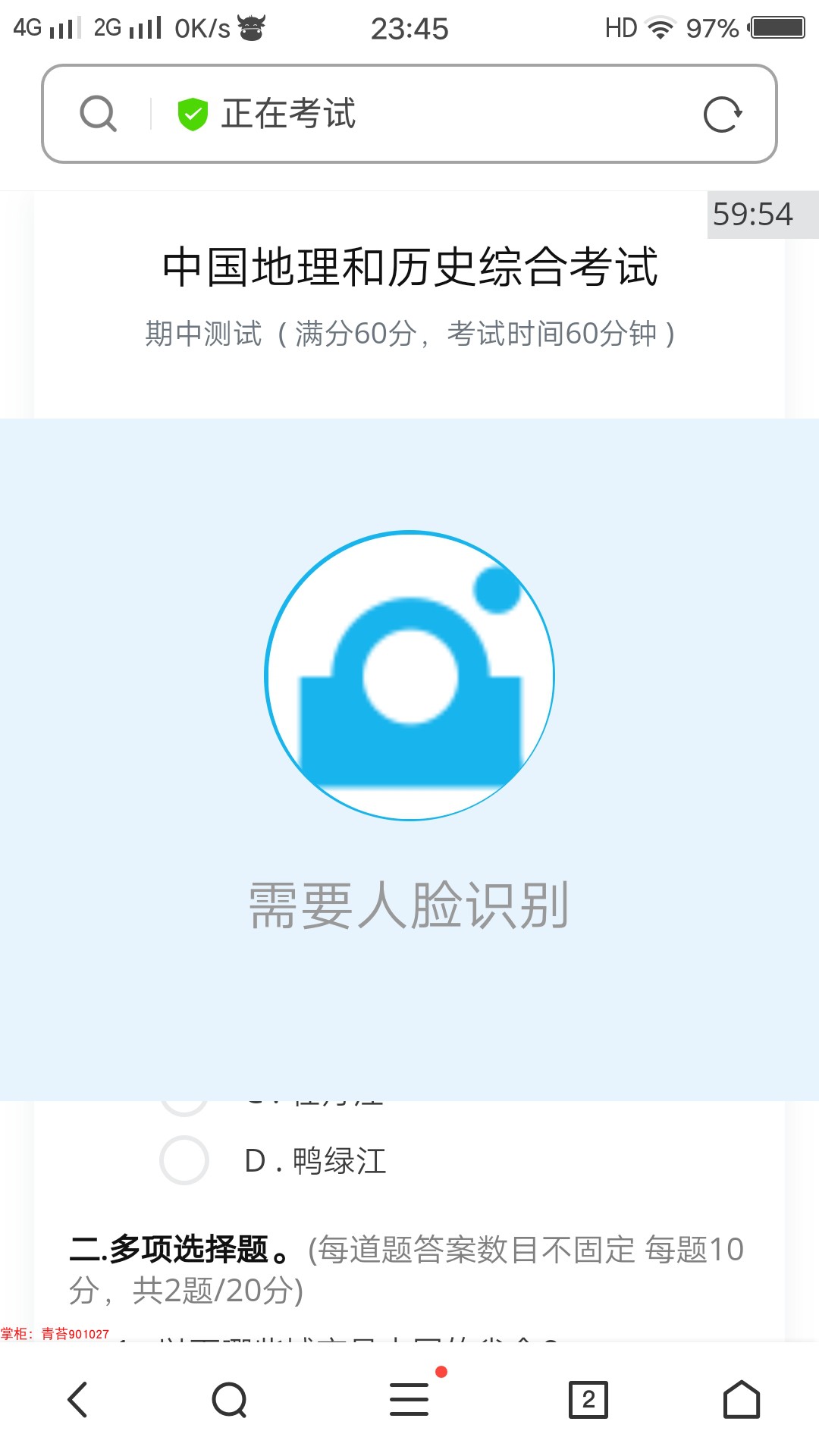The height and width of the screenshot is (1456, 819).
Task: Go to the browser home page
Action: tap(742, 1400)
